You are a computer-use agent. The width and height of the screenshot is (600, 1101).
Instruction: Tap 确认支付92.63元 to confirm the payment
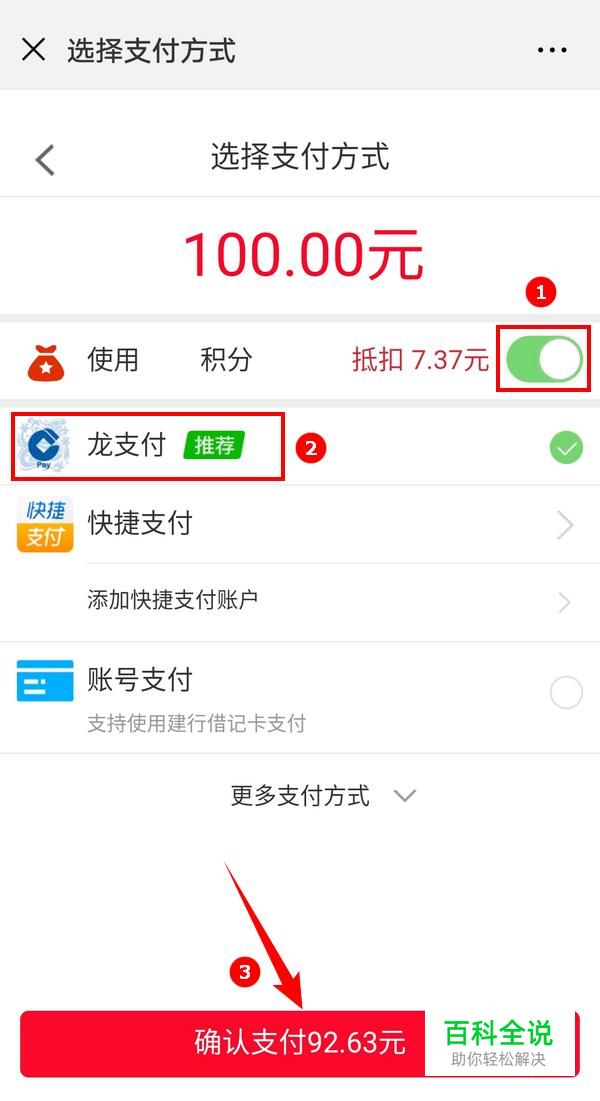223,1043
